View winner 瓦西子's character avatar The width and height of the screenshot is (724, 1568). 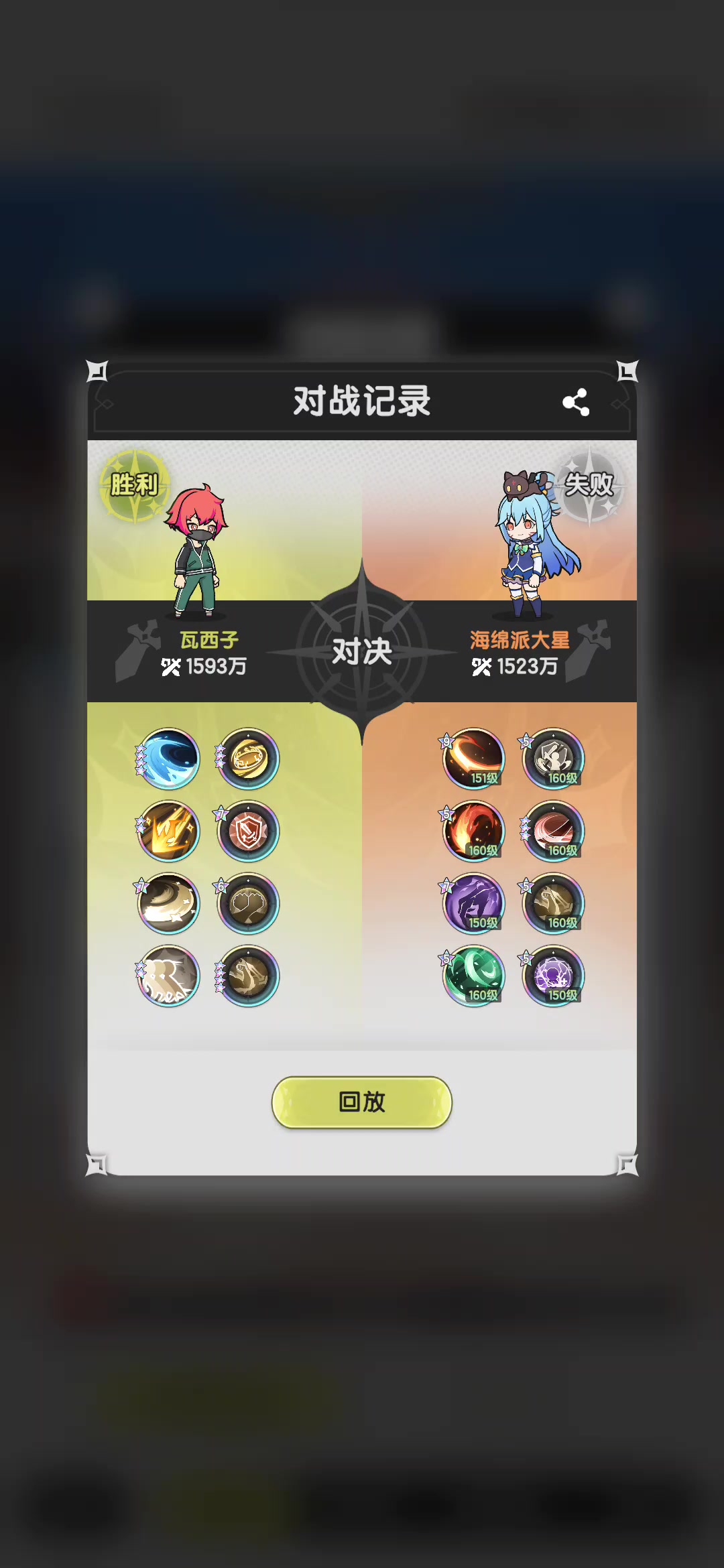click(196, 549)
